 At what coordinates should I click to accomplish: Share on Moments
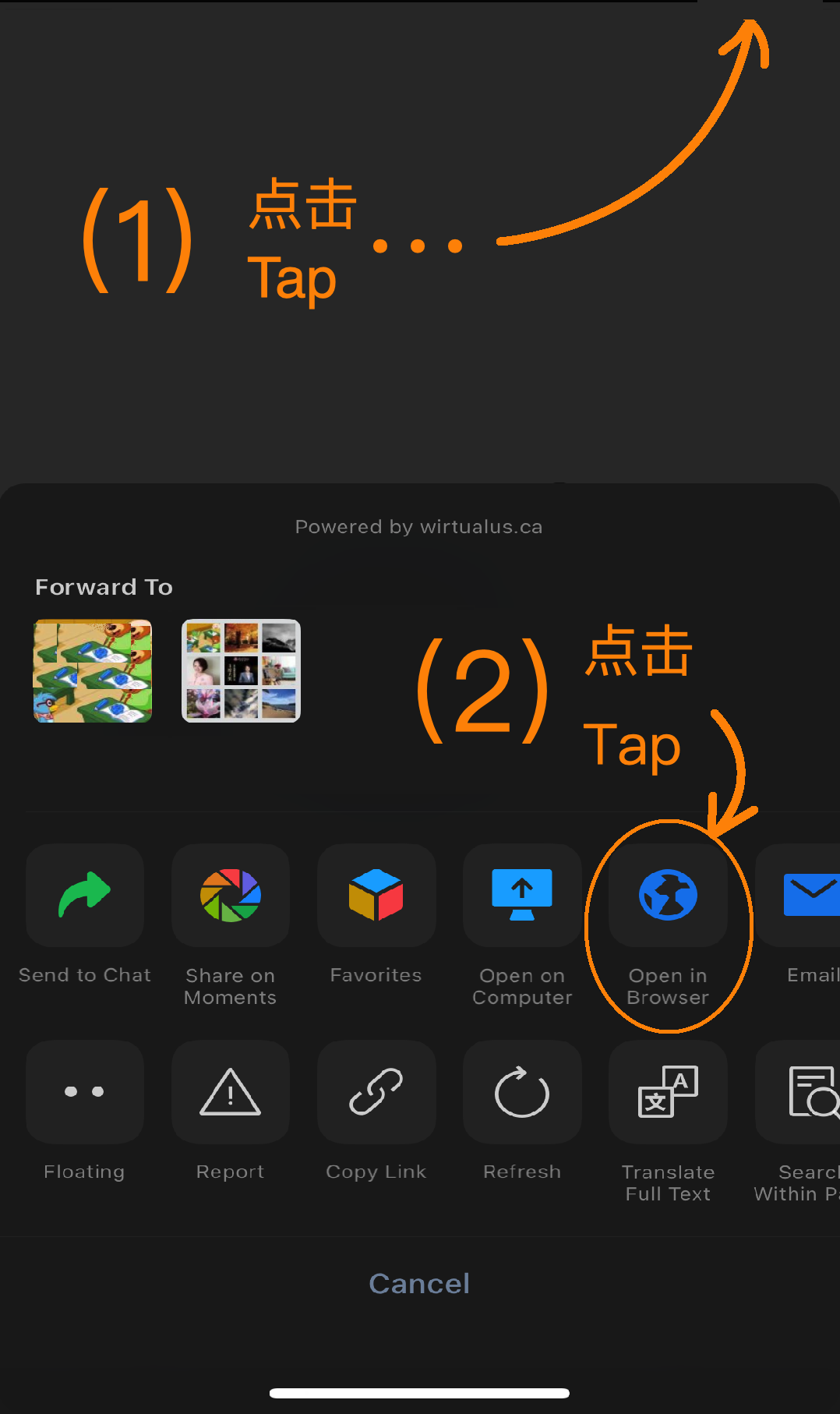click(x=231, y=896)
